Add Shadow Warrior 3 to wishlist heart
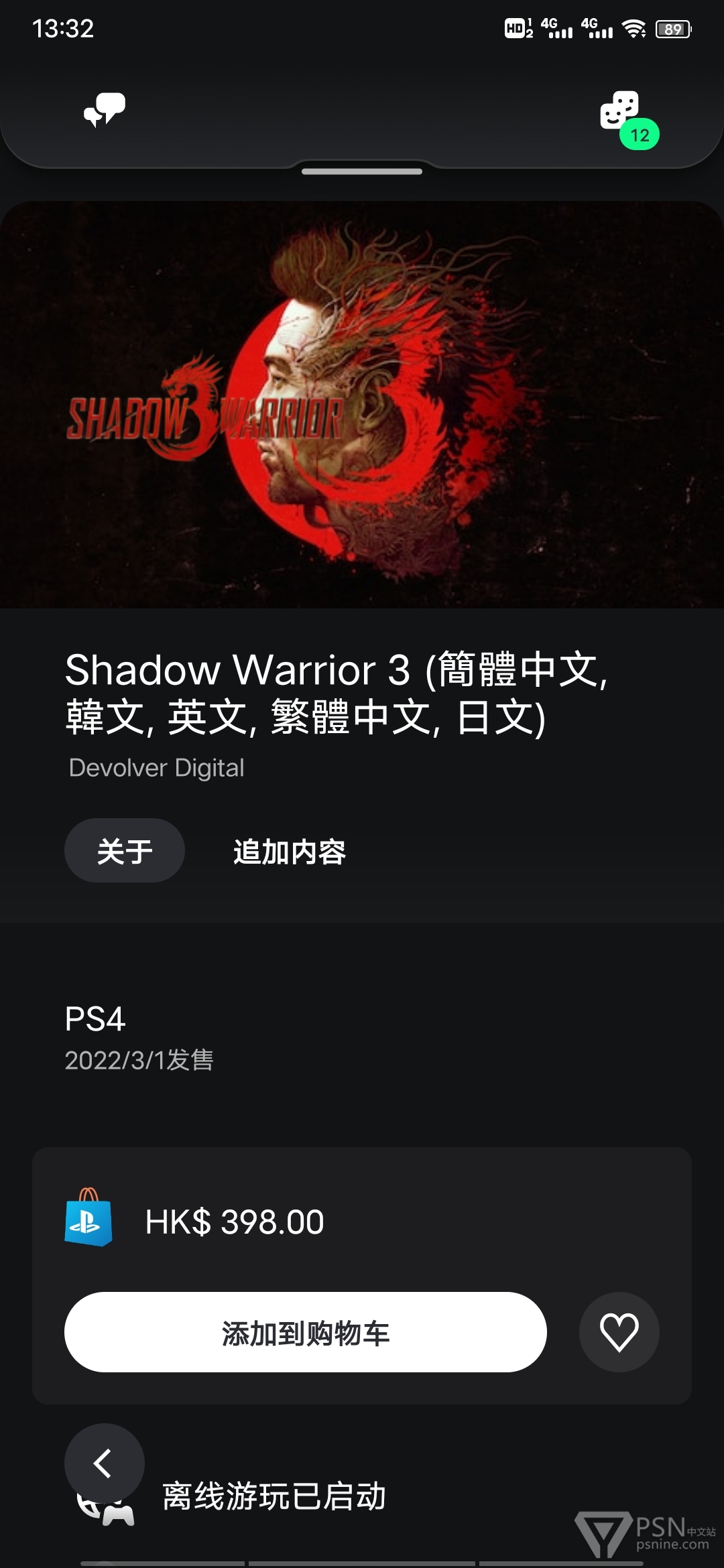Image resolution: width=724 pixels, height=1568 pixels. tap(619, 1332)
